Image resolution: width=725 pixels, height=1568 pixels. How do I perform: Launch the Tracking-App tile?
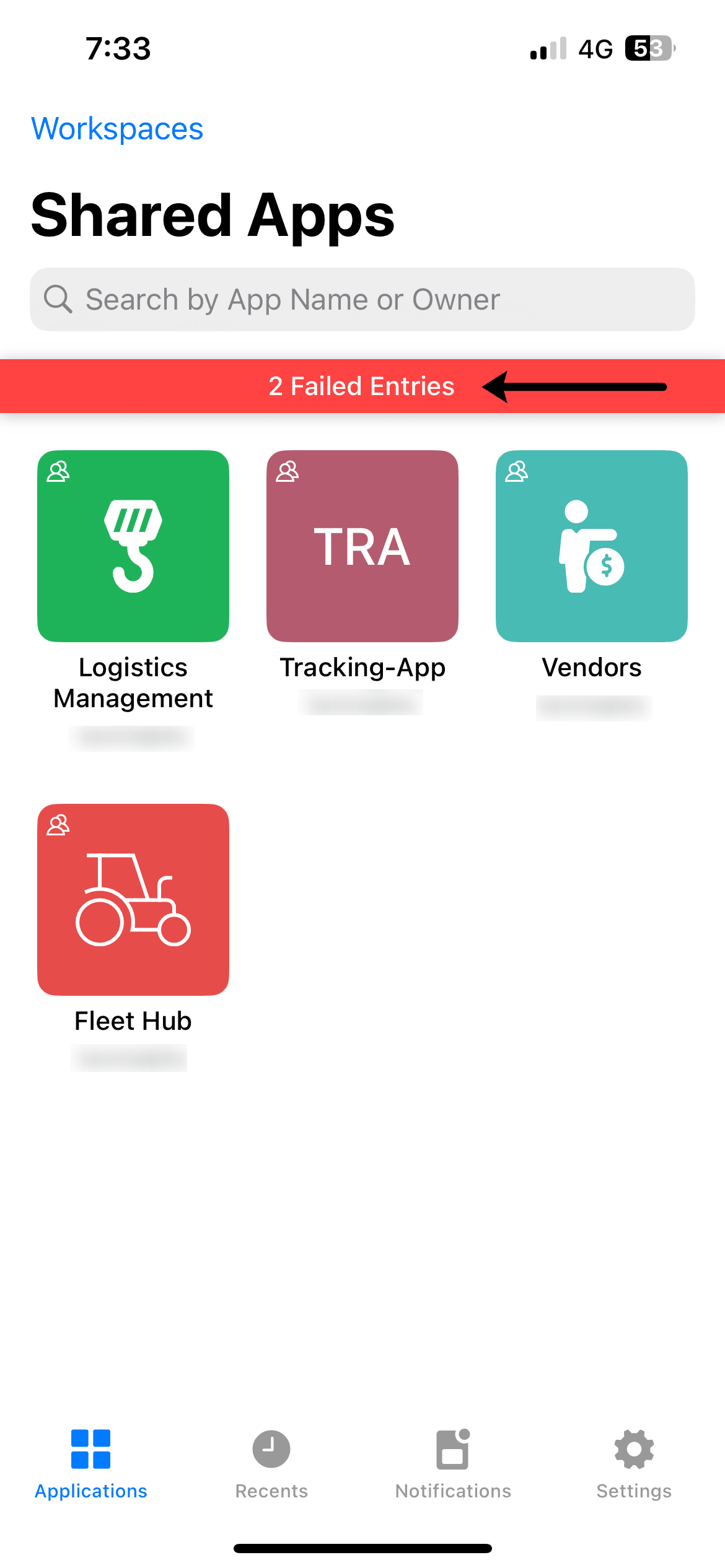362,546
